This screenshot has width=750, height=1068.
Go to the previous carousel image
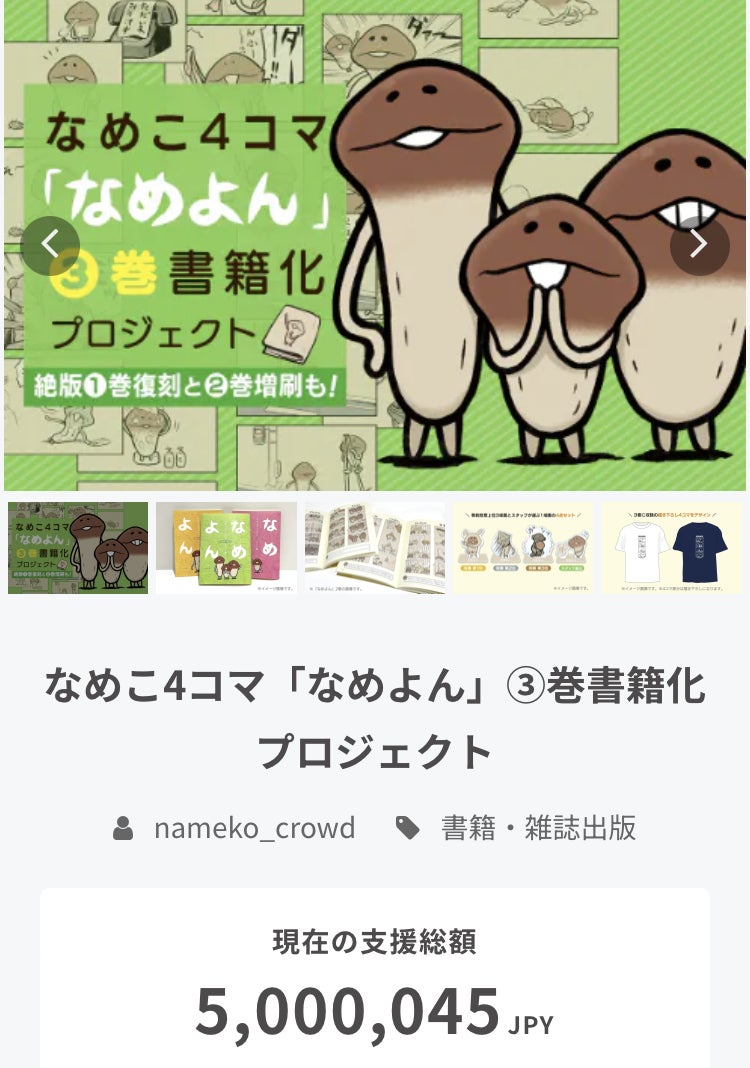click(x=50, y=245)
